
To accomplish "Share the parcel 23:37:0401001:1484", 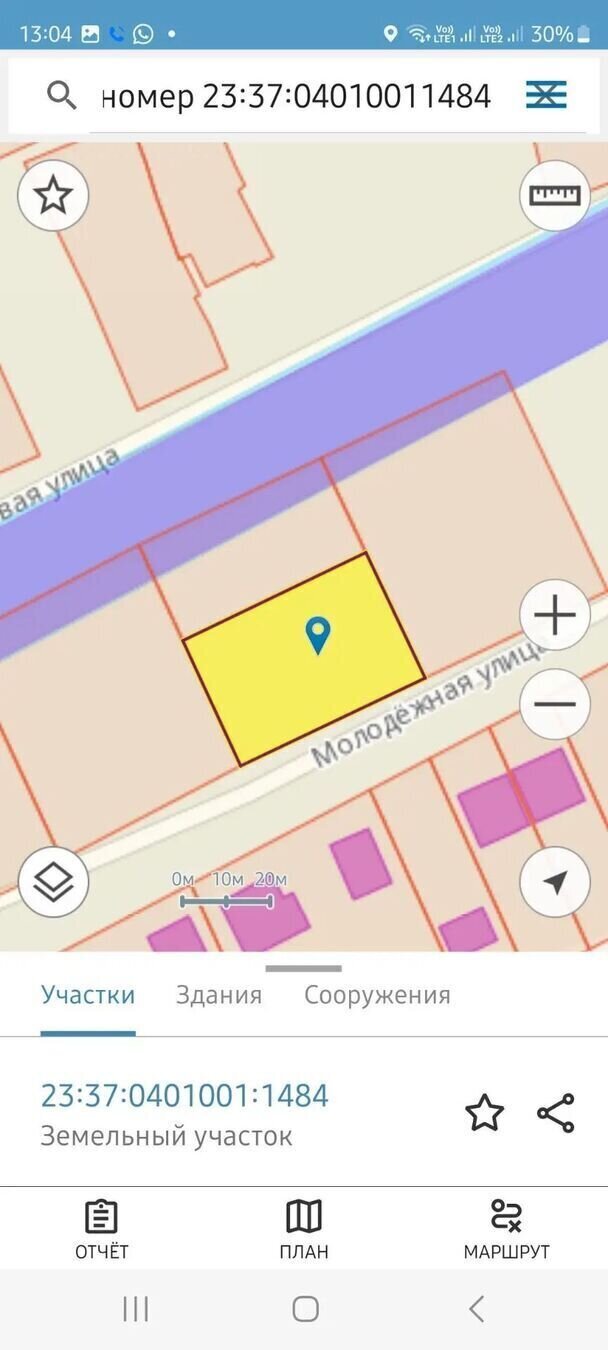I will (556, 1113).
